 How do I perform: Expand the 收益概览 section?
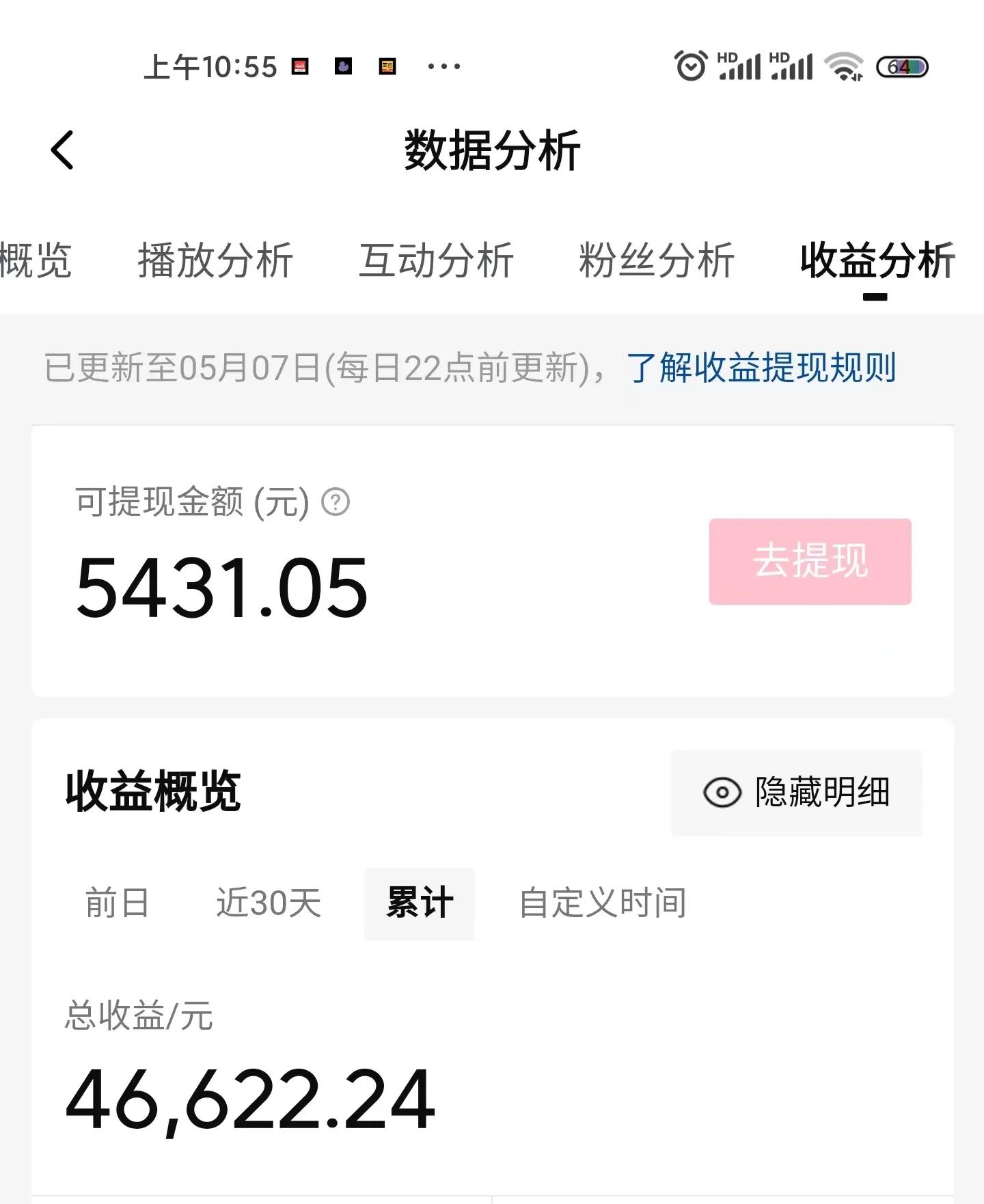pyautogui.click(x=152, y=792)
